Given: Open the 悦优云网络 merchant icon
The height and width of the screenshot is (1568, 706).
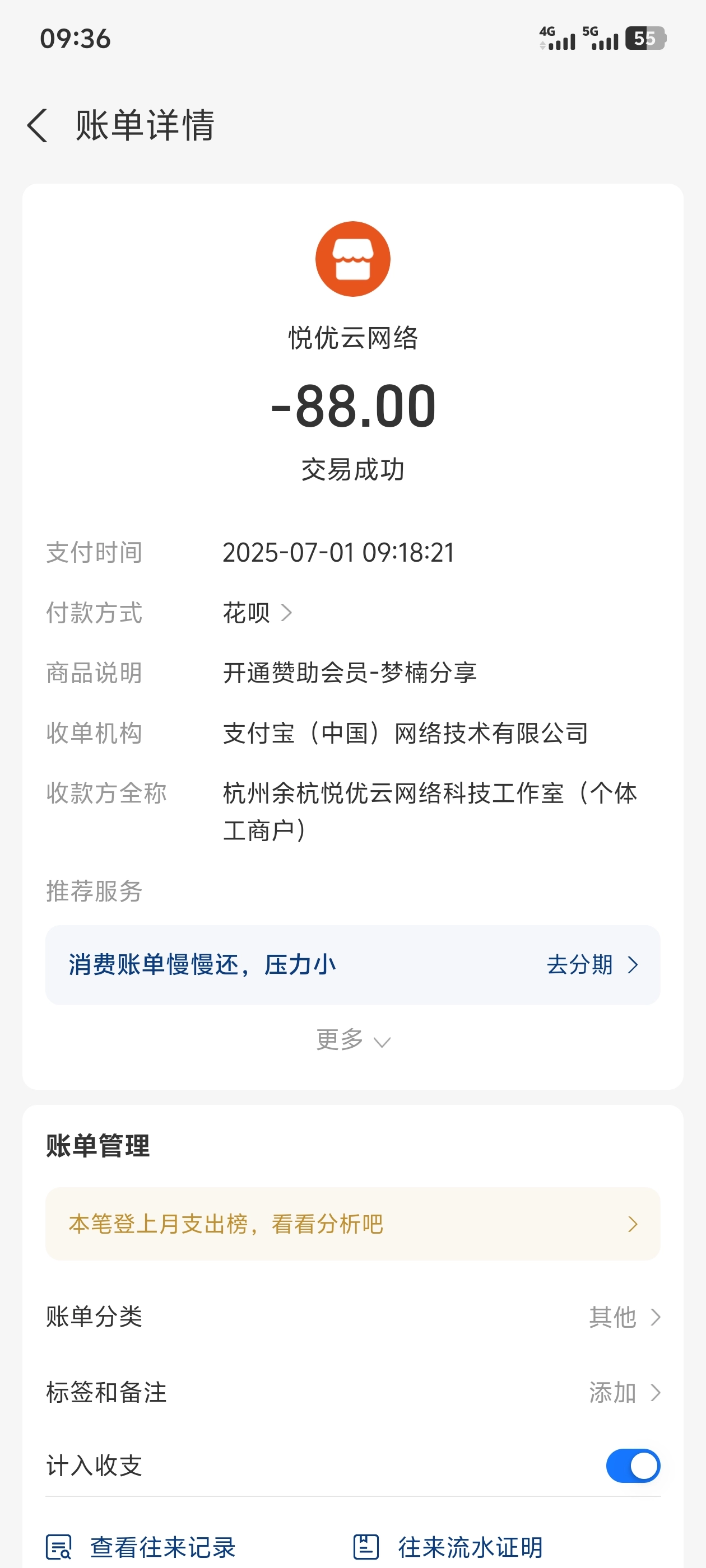Looking at the screenshot, I should click(x=352, y=259).
